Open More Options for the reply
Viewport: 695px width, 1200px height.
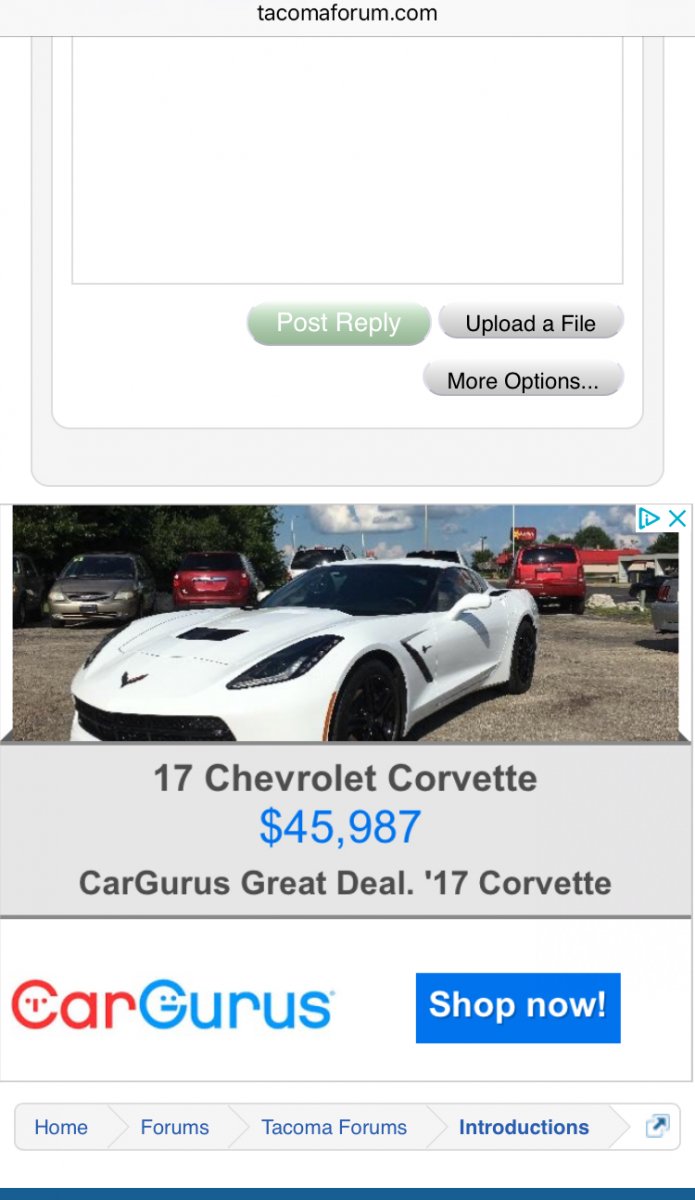pos(522,381)
